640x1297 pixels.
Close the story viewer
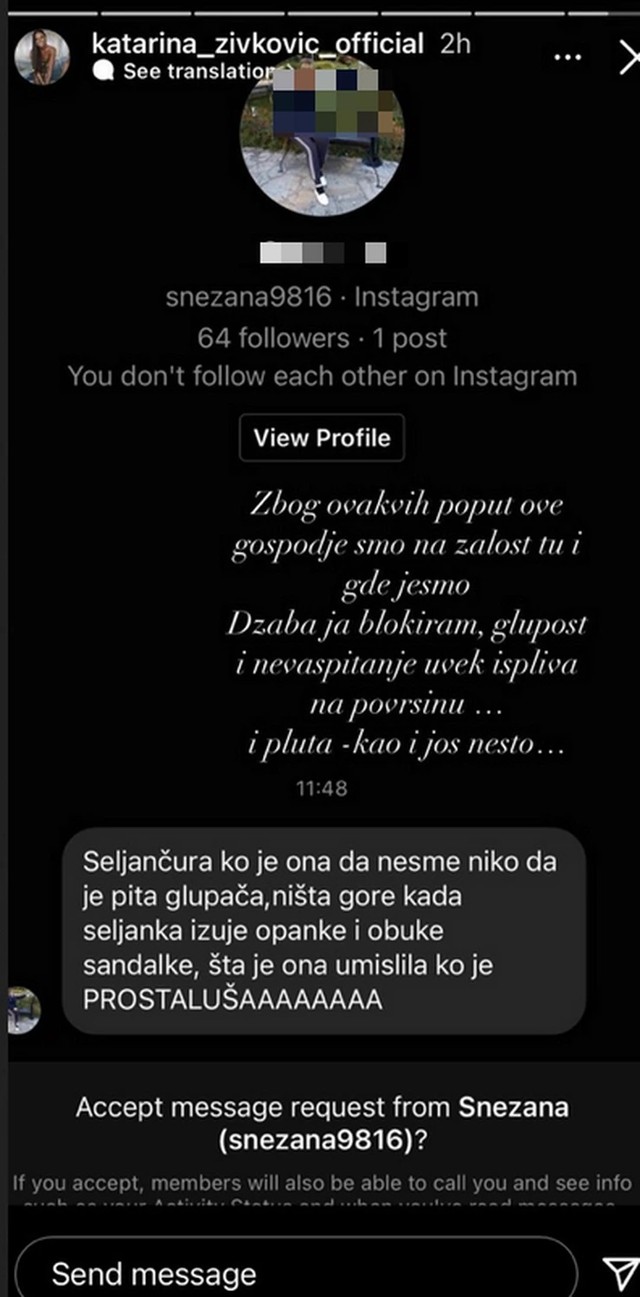626,55
